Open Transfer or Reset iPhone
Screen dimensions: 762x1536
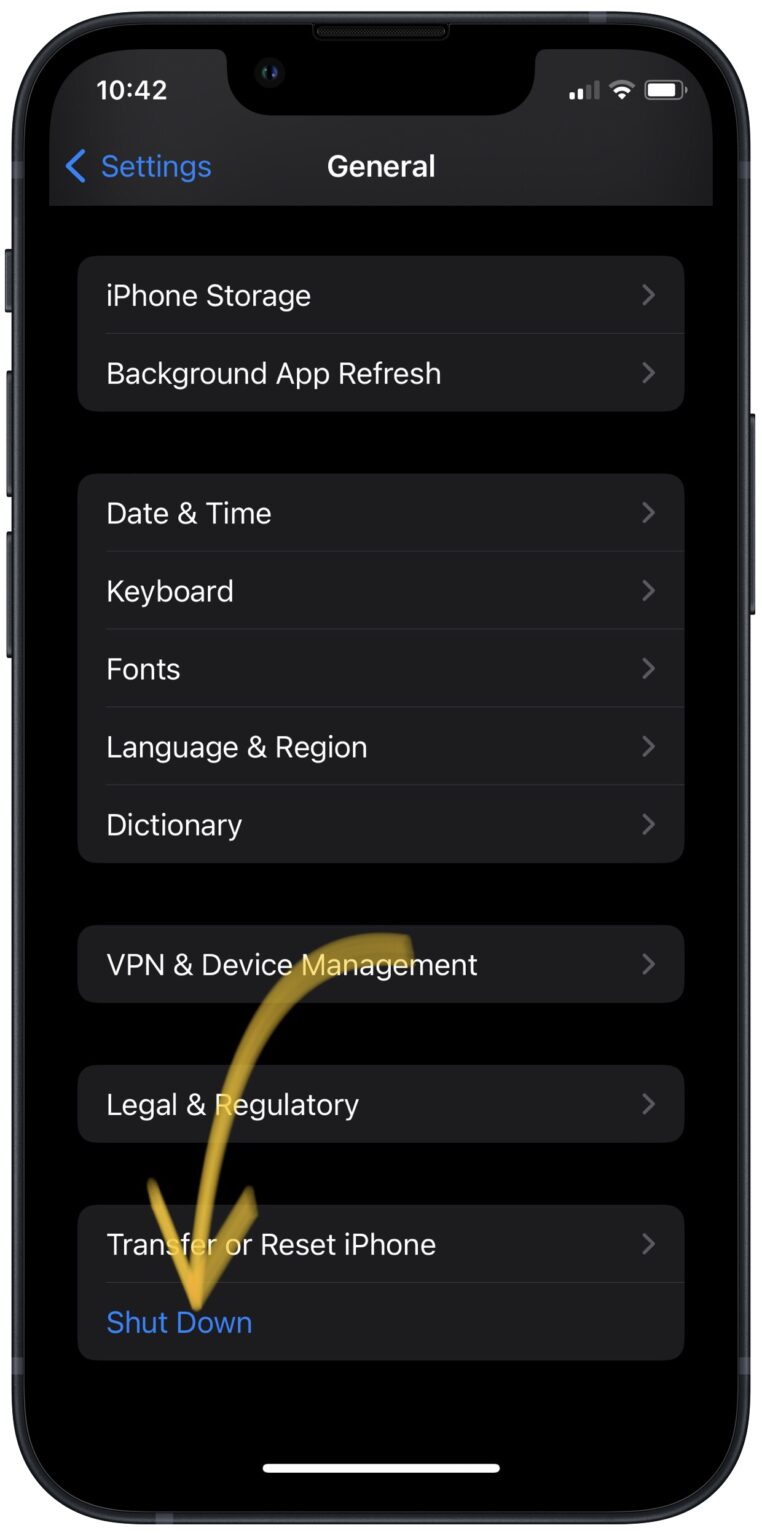coord(380,1244)
